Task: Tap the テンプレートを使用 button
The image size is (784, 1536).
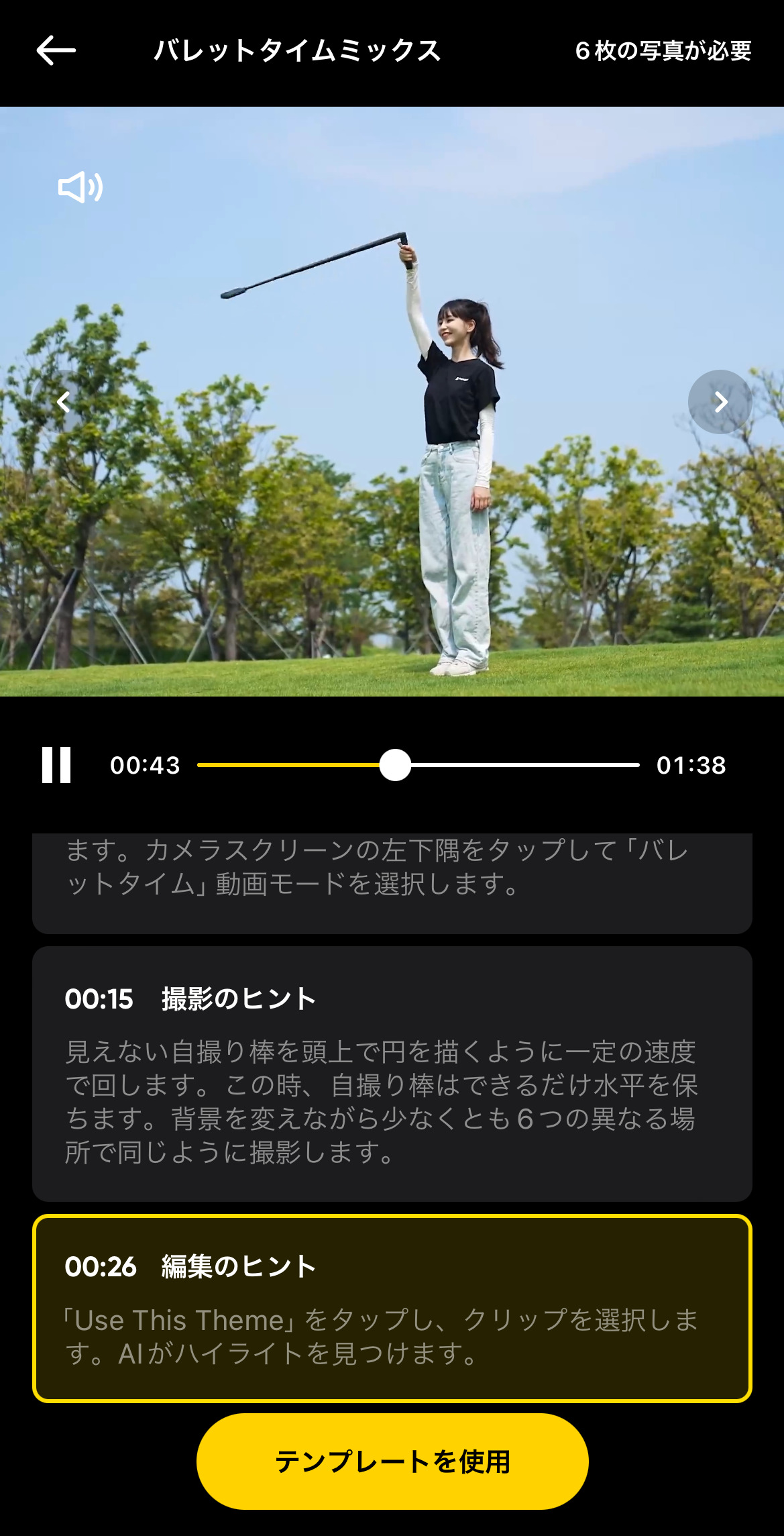Action: [392, 1462]
